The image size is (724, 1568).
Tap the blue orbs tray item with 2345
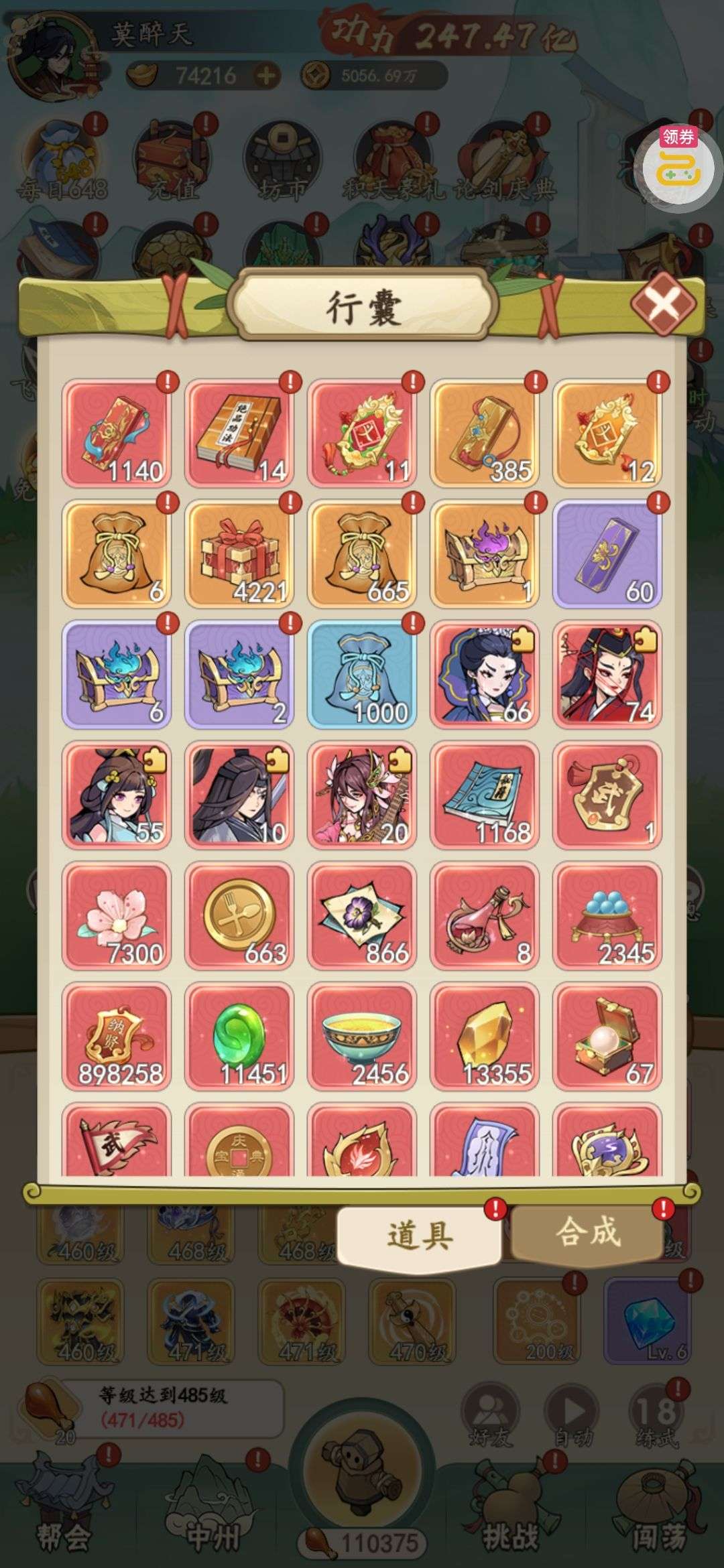(607, 915)
